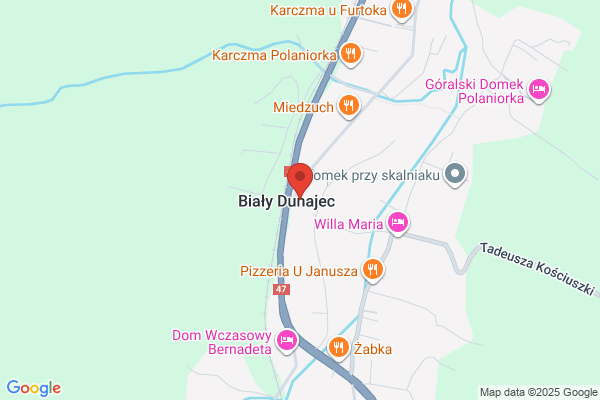
Task: Tap the red pin at Biały Dunajec
Action: click(x=300, y=180)
